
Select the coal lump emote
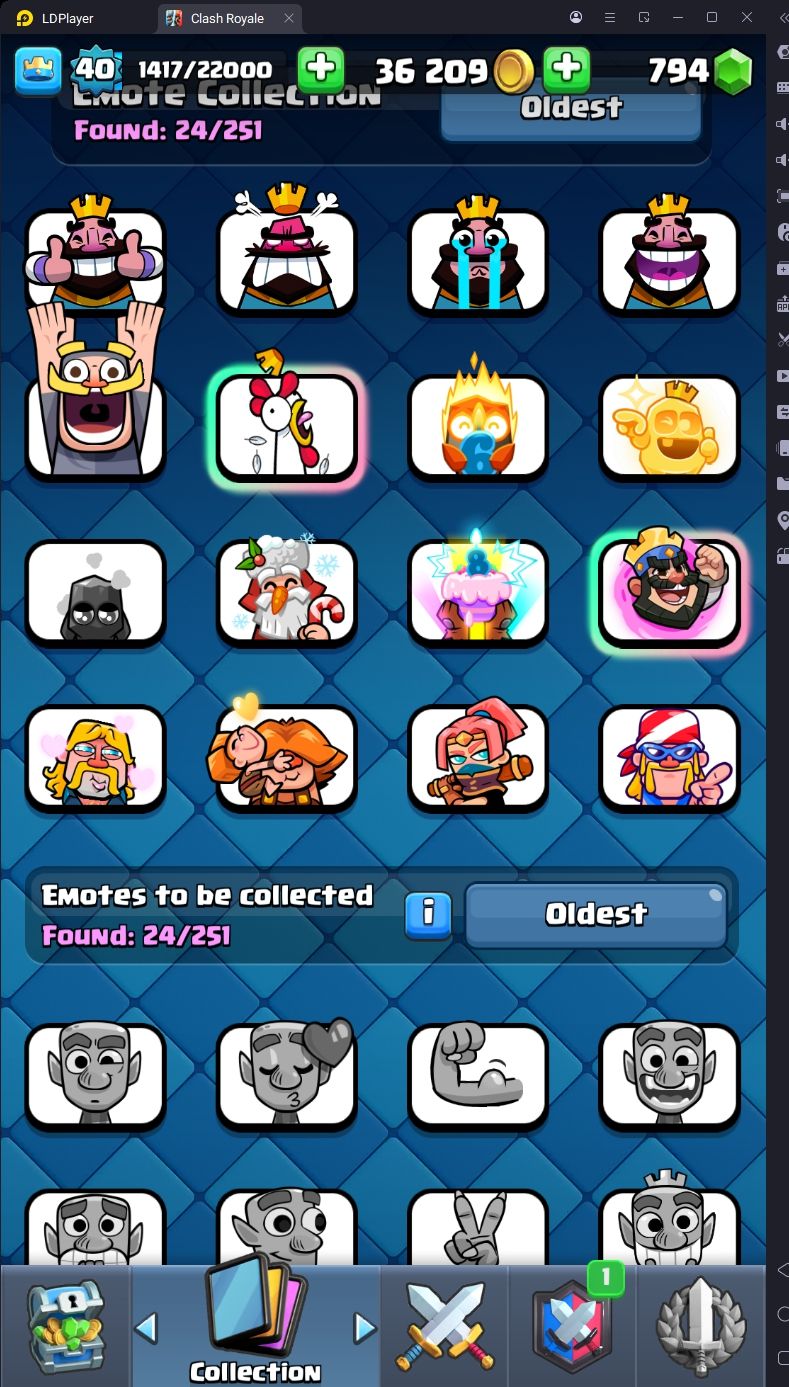95,592
